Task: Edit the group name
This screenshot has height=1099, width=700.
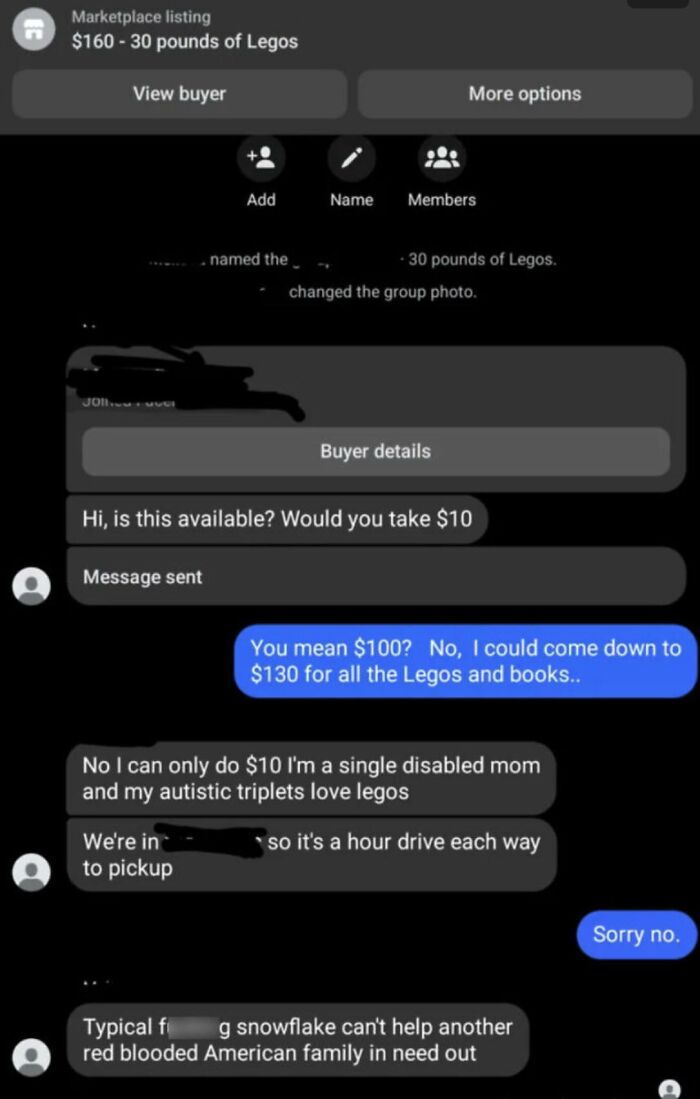Action: [351, 158]
